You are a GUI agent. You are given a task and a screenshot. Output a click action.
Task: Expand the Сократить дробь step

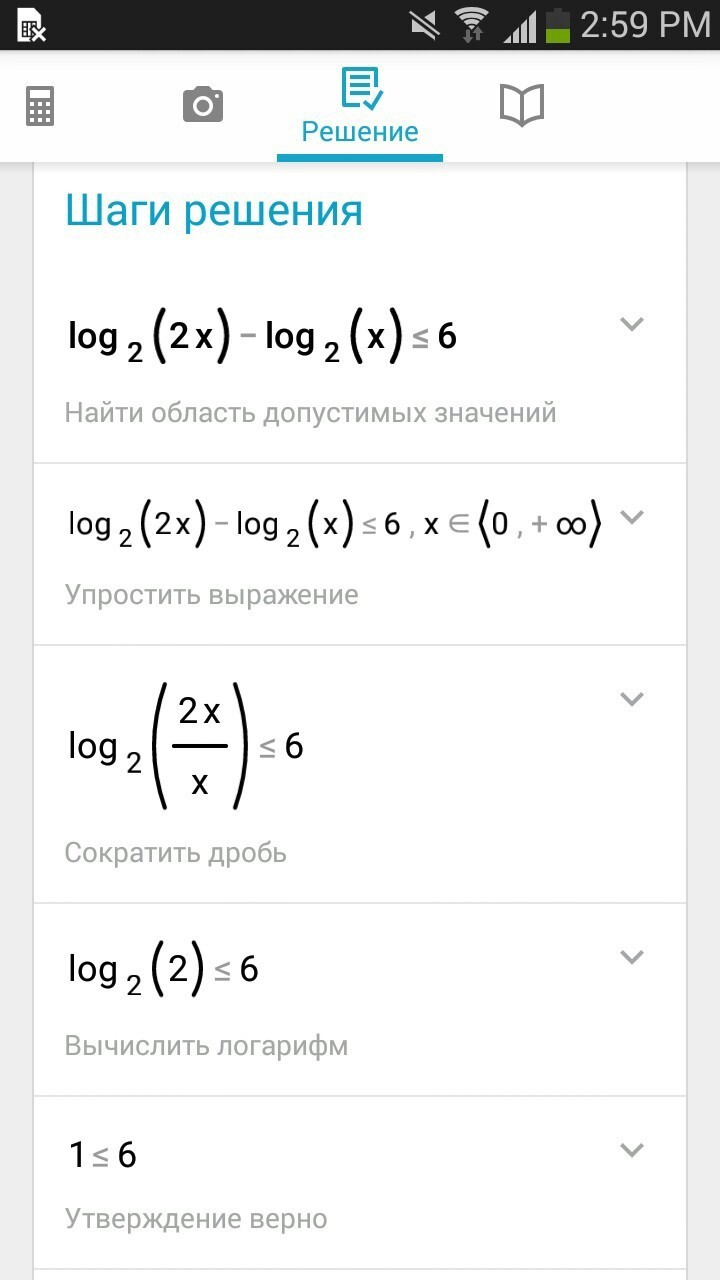[x=631, y=699]
